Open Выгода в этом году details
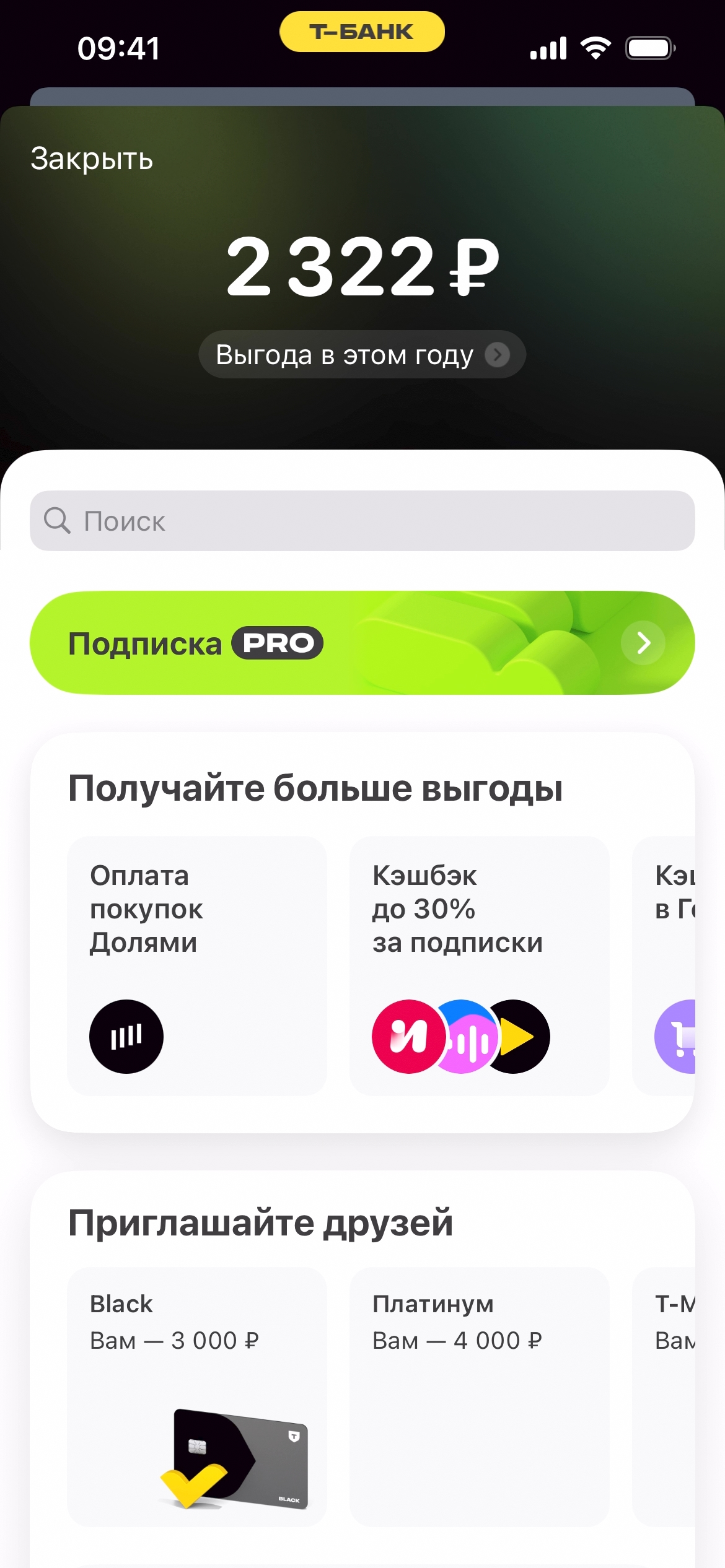Viewport: 725px width, 1568px height. [x=362, y=355]
